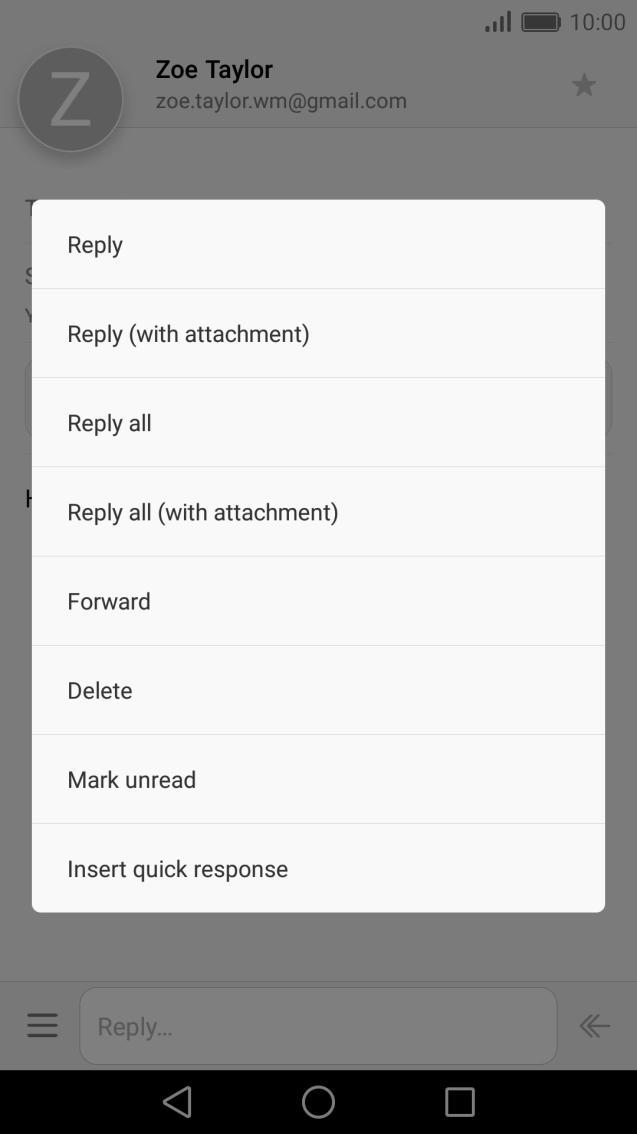637x1134 pixels.
Task: Forward this email
Action: point(318,601)
